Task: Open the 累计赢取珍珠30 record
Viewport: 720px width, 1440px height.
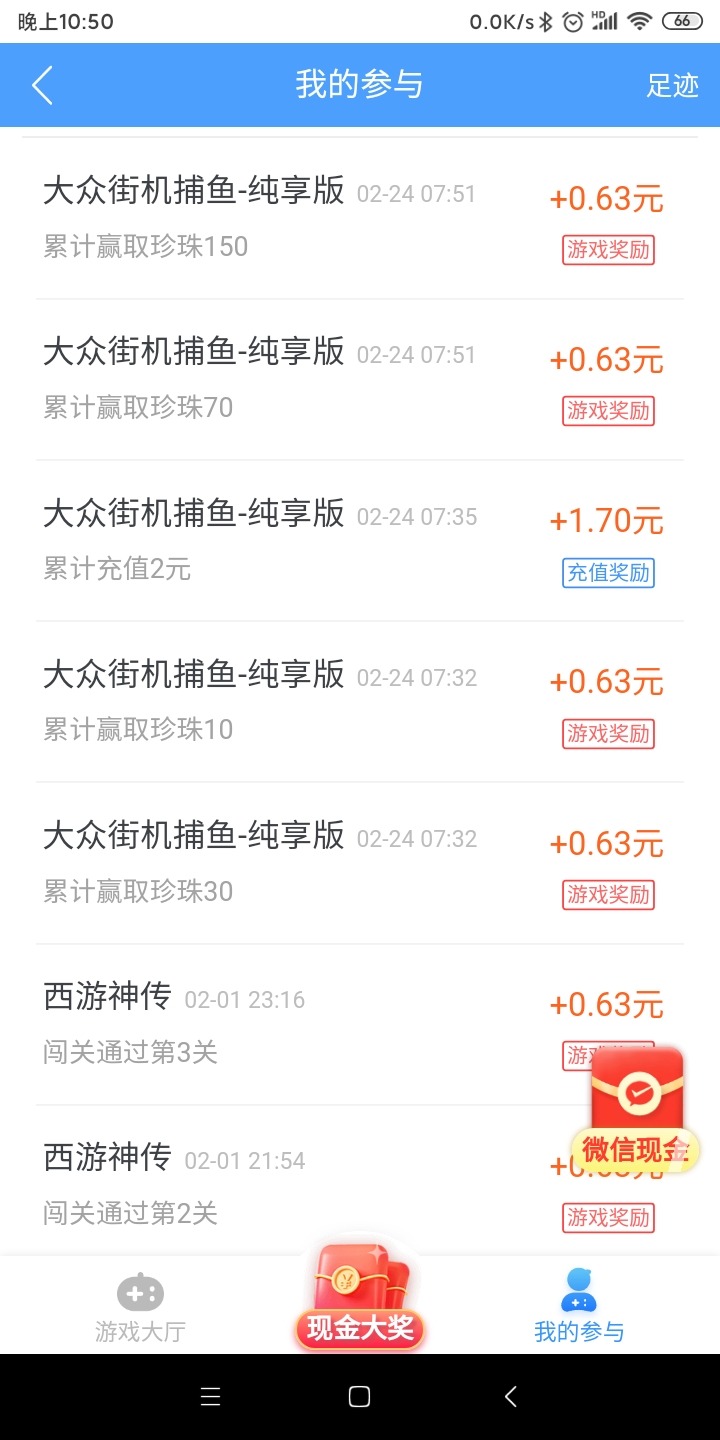Action: 300,863
